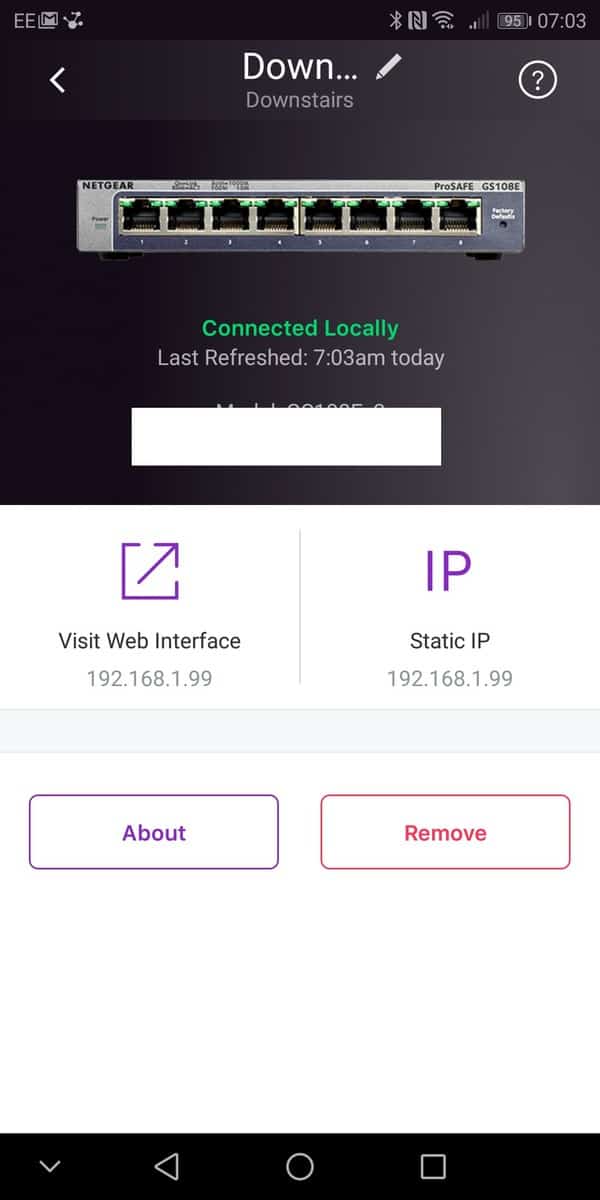Visit Web Interface for the switch
Image resolution: width=600 pixels, height=1200 pixels.
coord(150,610)
